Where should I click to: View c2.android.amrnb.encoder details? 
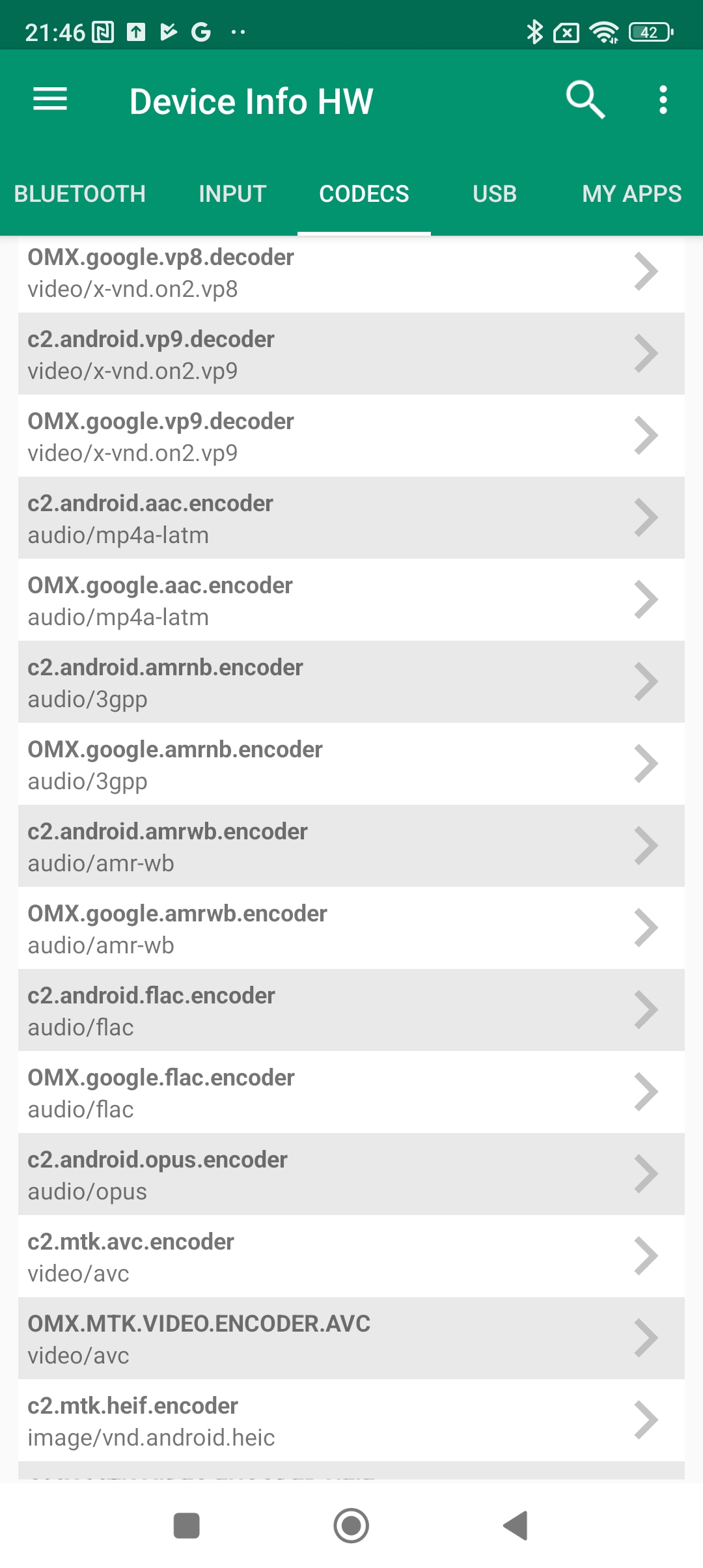351,682
